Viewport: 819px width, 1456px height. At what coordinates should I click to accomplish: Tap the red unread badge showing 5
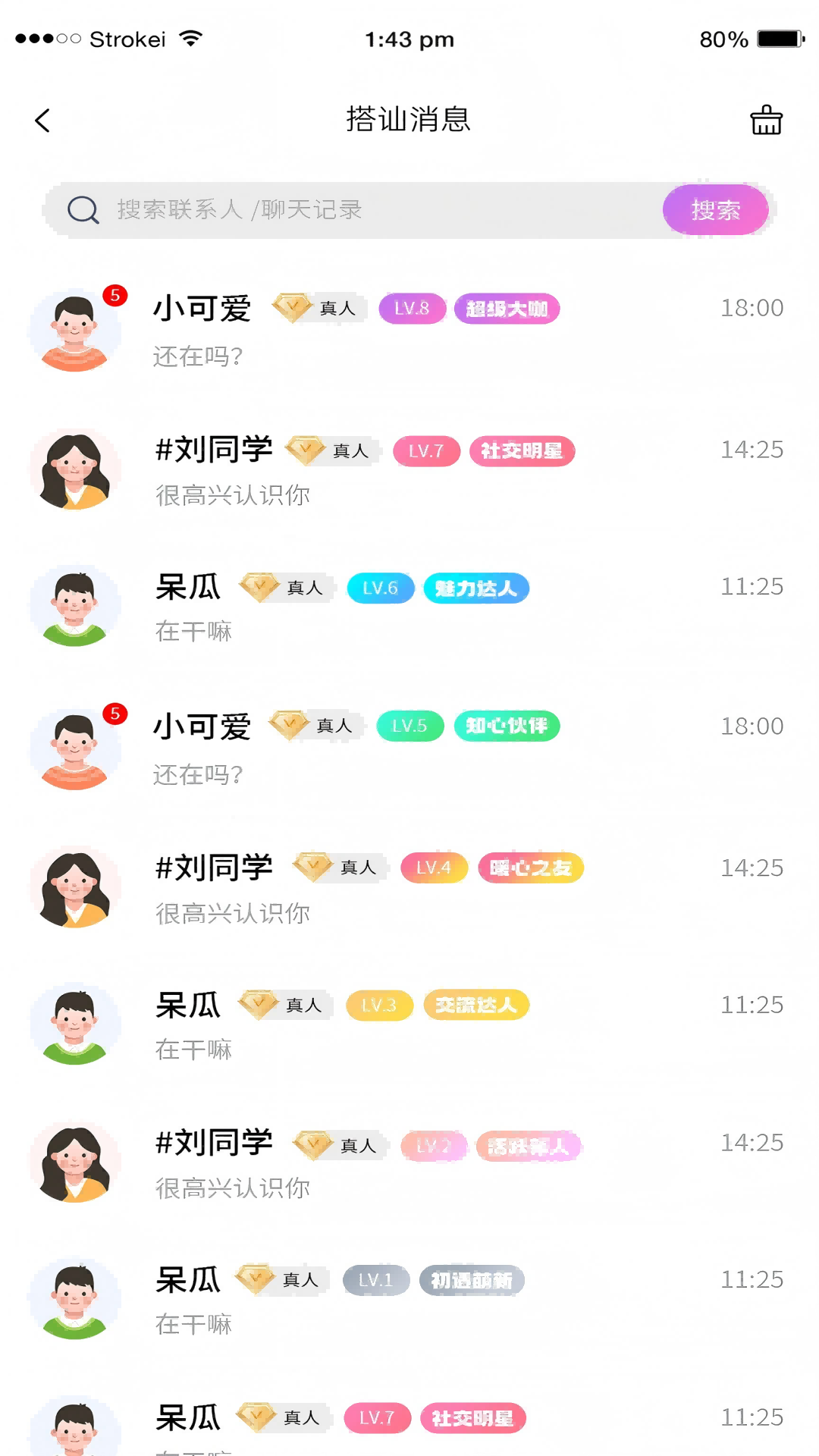tap(115, 296)
